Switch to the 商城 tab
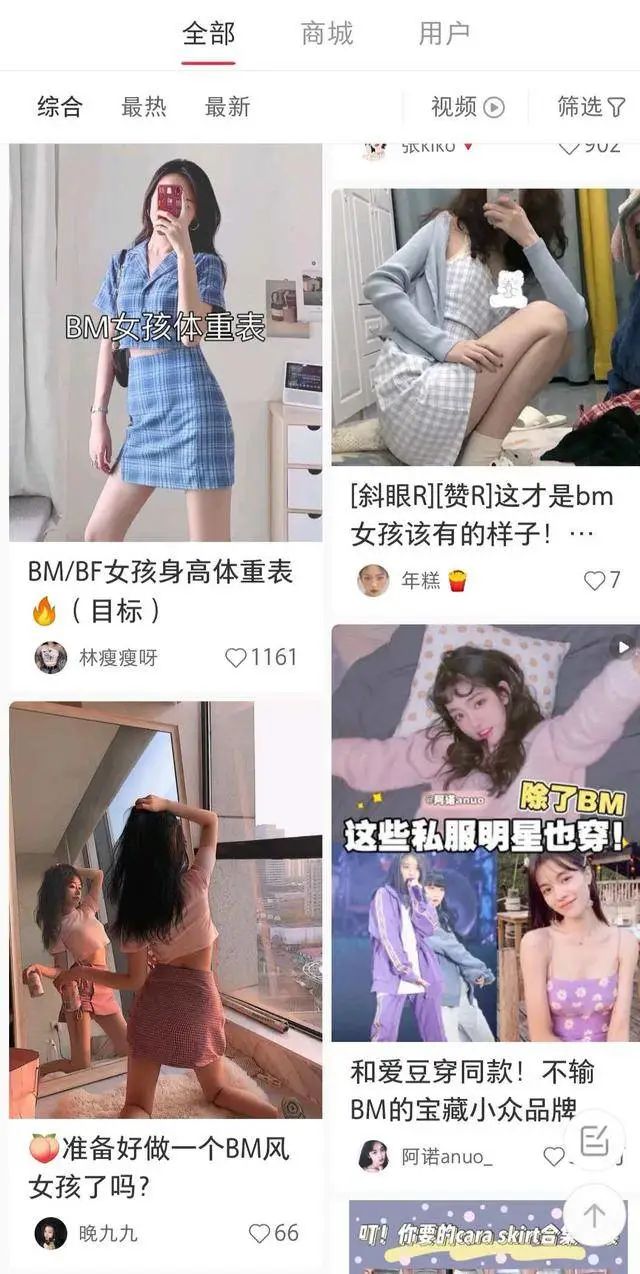 tap(327, 34)
